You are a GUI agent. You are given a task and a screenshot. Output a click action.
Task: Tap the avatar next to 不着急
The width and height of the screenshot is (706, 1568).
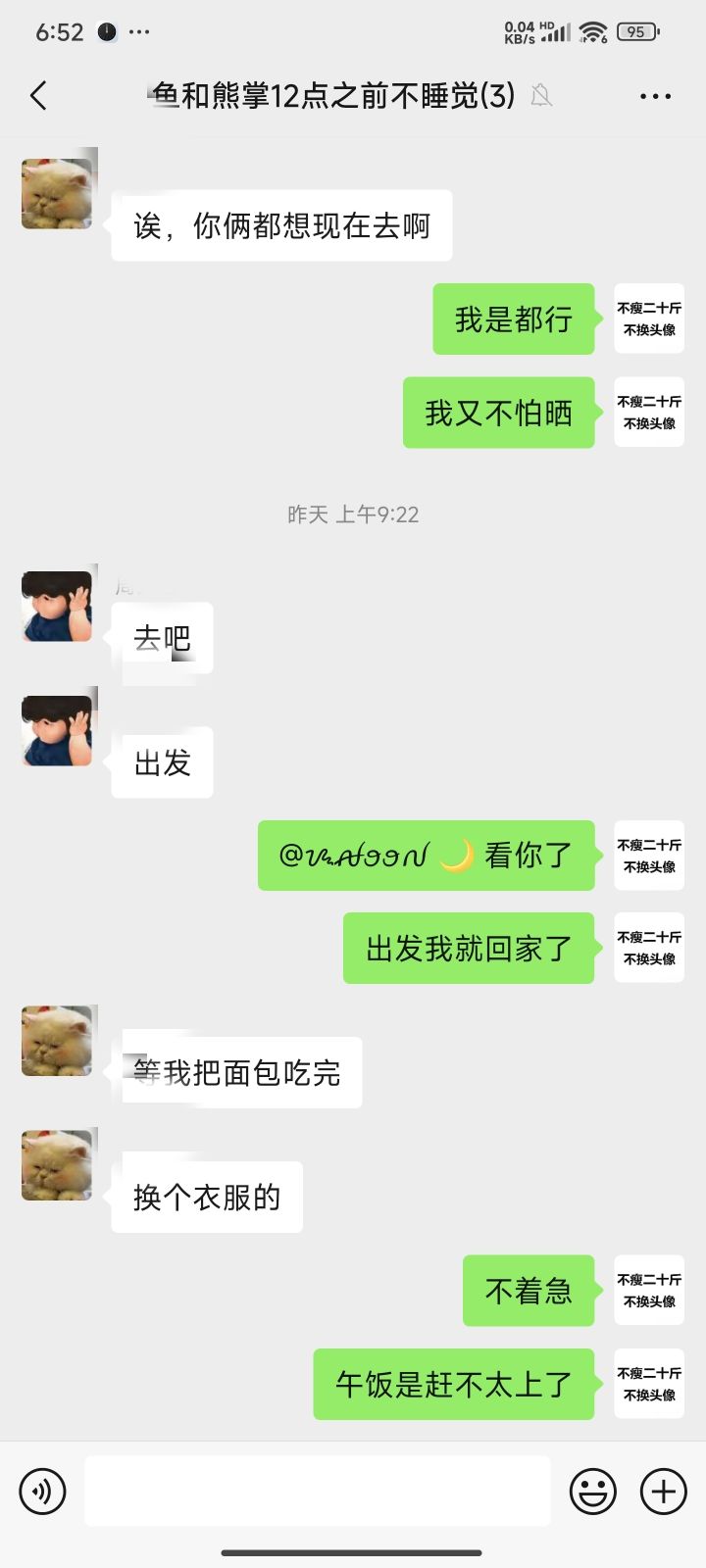649,1290
